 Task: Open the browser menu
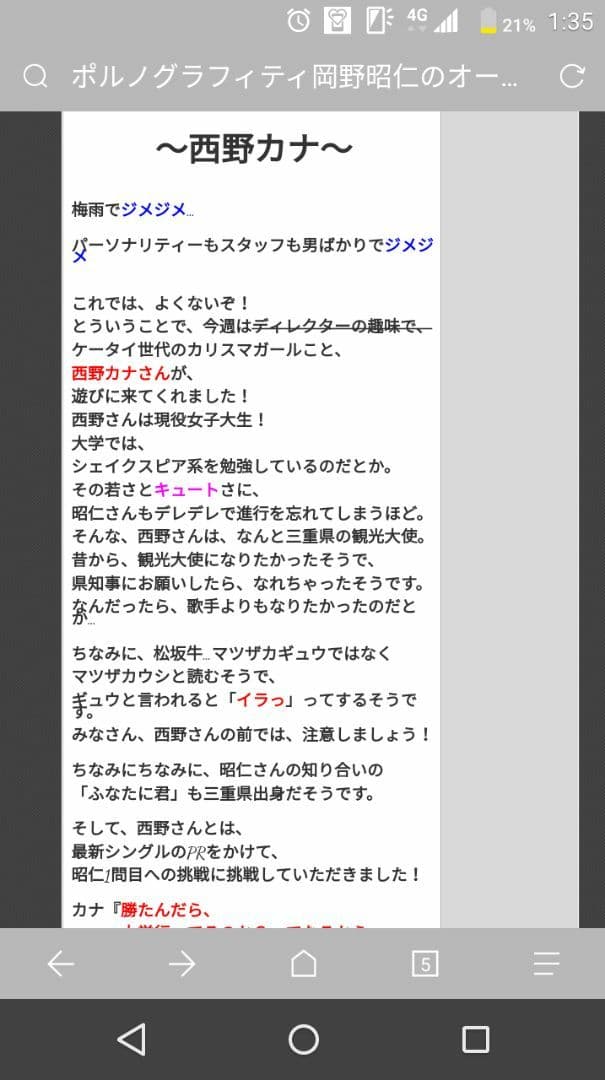click(546, 963)
